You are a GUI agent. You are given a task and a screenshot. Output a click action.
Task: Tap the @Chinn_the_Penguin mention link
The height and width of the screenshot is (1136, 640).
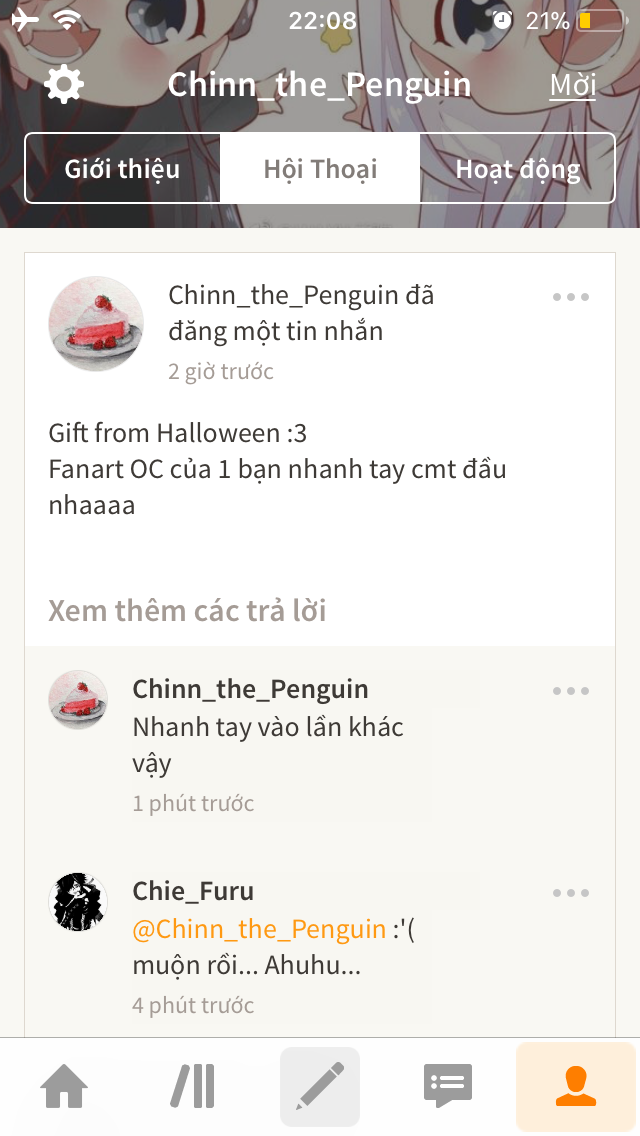tap(259, 929)
